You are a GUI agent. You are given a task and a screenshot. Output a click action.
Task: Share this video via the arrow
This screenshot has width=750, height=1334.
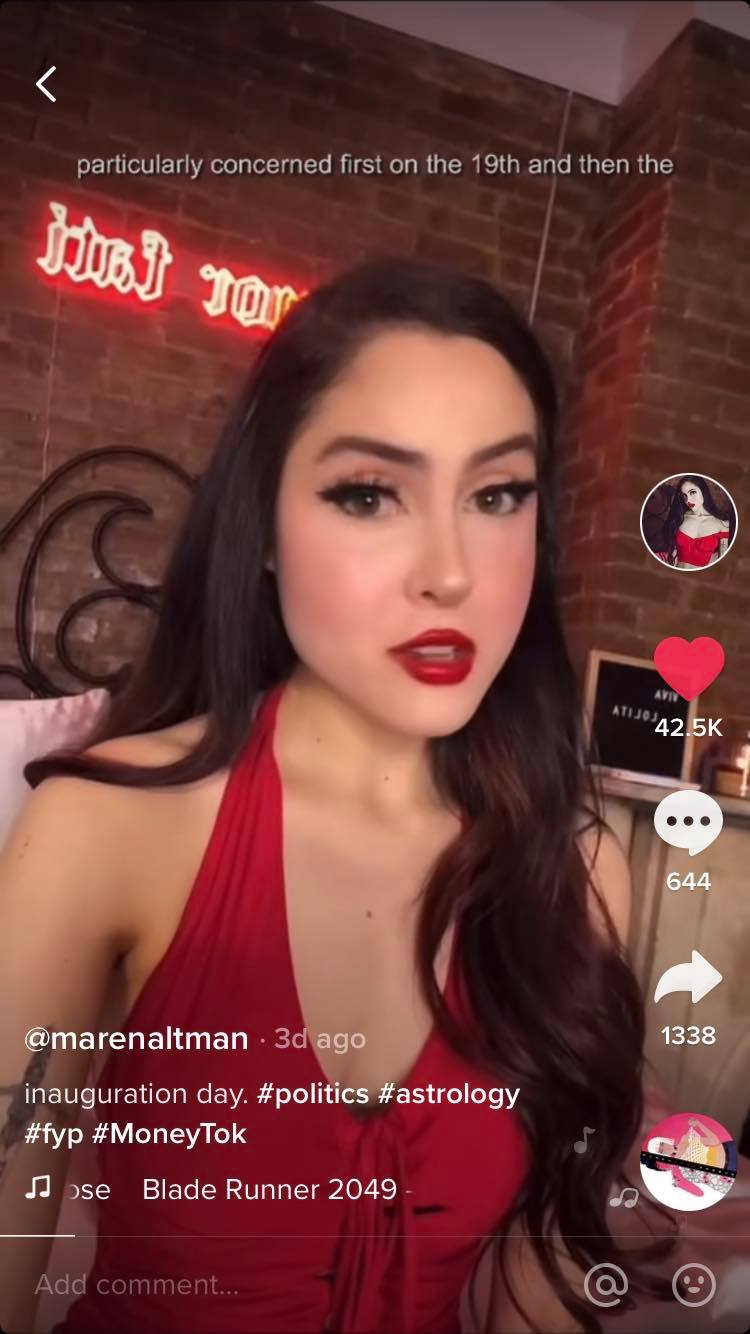pyautogui.click(x=688, y=978)
